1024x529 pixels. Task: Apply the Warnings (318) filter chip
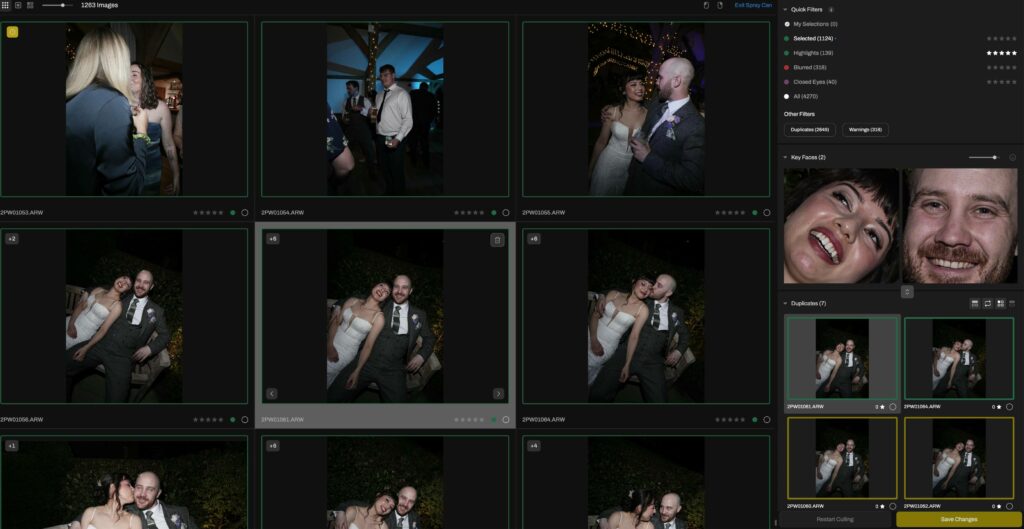(865, 129)
